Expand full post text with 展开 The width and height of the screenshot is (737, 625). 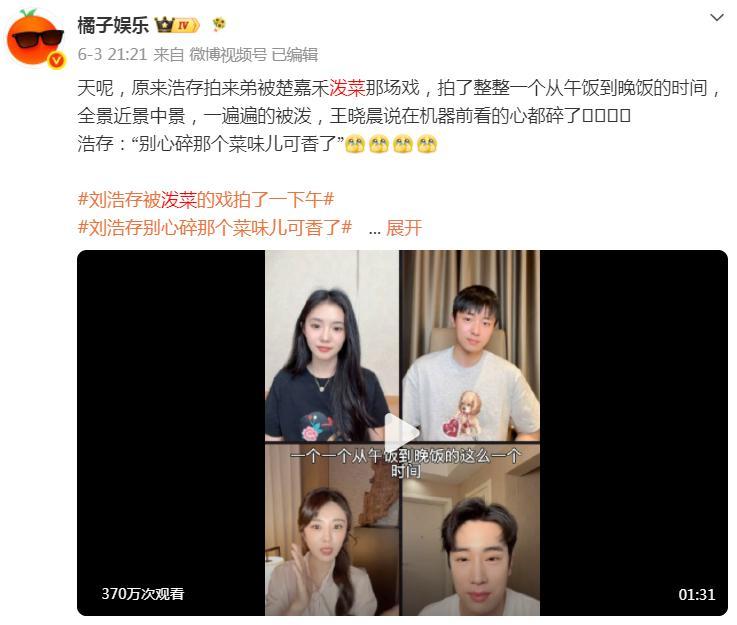404,228
